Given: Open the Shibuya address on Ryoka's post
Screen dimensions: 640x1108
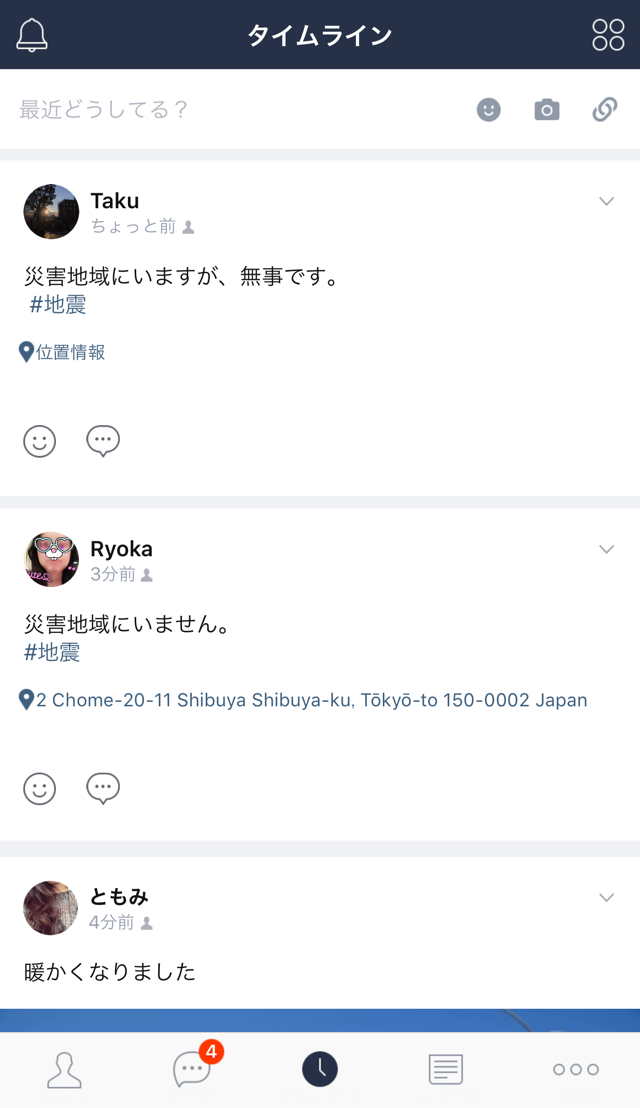Looking at the screenshot, I should 310,700.
